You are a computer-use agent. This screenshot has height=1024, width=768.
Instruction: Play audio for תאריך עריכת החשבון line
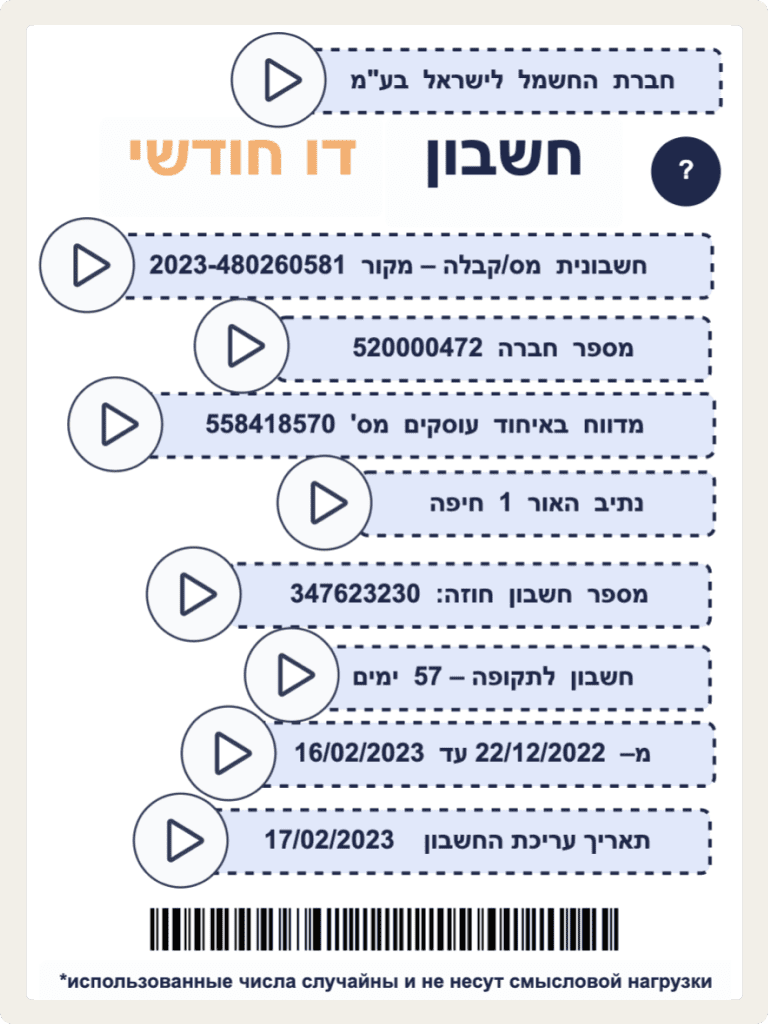(181, 840)
